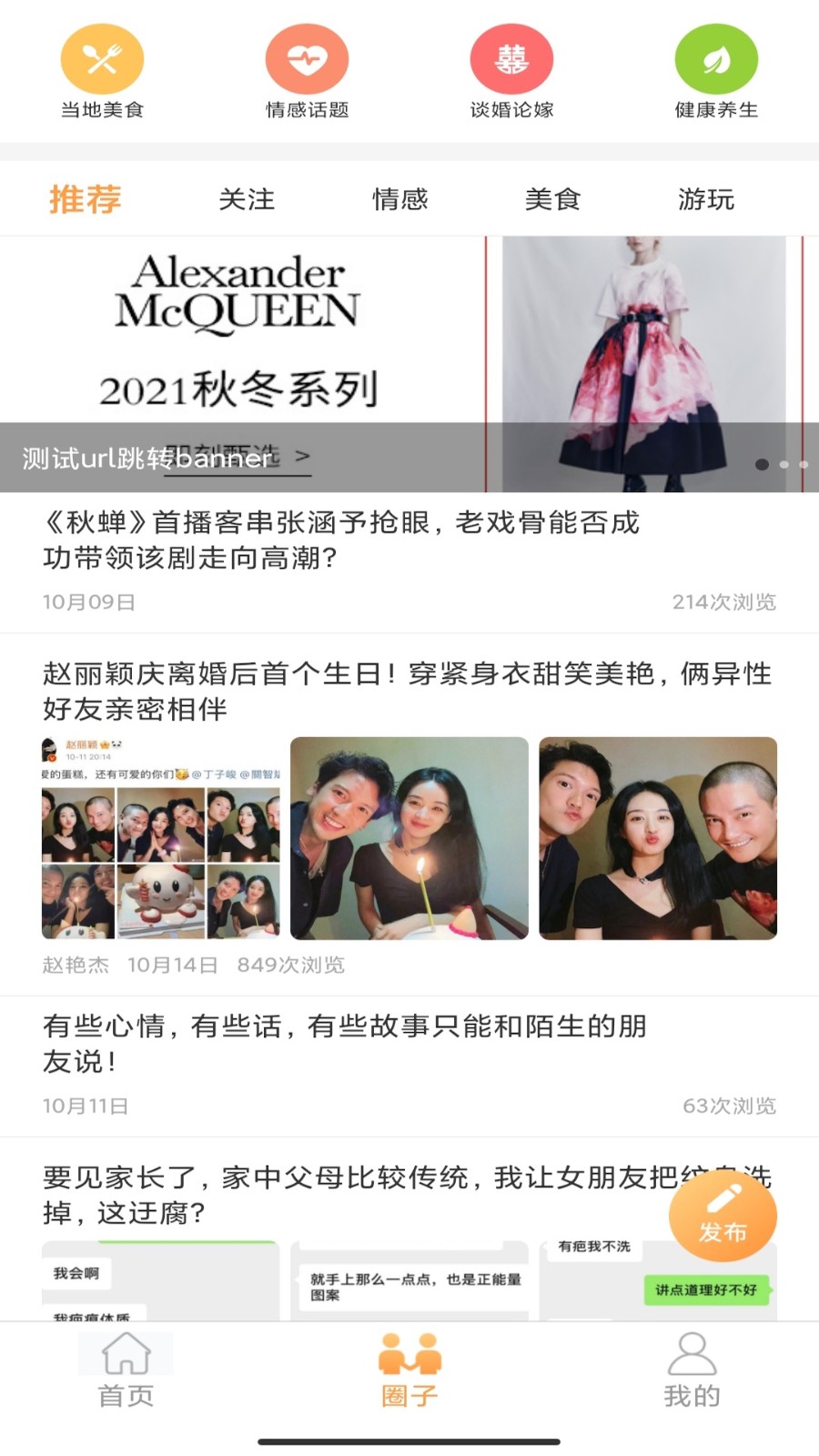Image resolution: width=819 pixels, height=1456 pixels.
Task: Go to the 首页 tab
Action: [x=126, y=1370]
